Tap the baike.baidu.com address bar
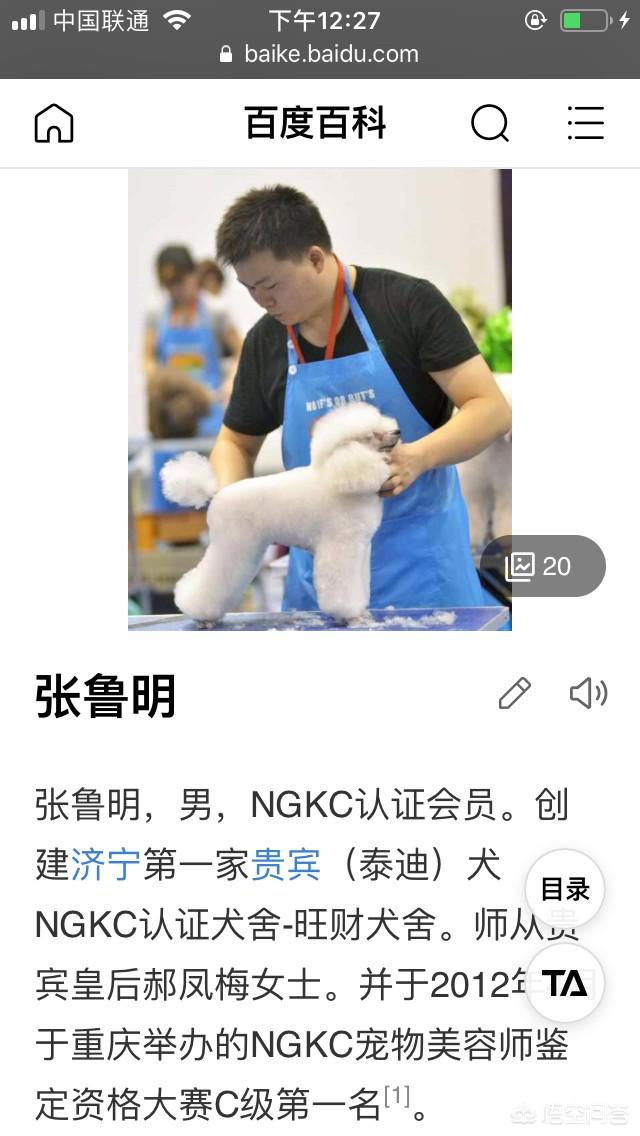 click(x=320, y=54)
